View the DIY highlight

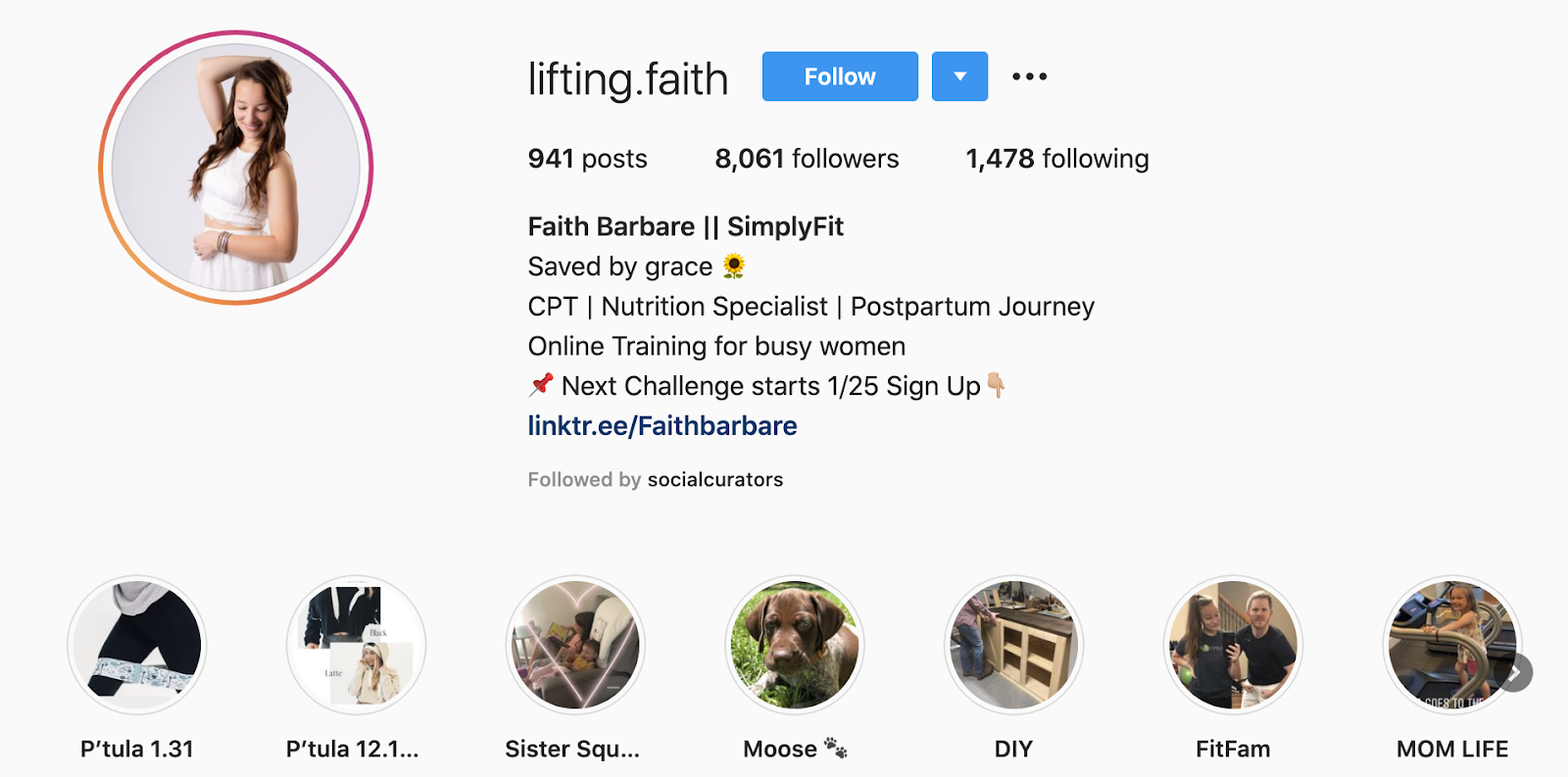coord(1014,645)
